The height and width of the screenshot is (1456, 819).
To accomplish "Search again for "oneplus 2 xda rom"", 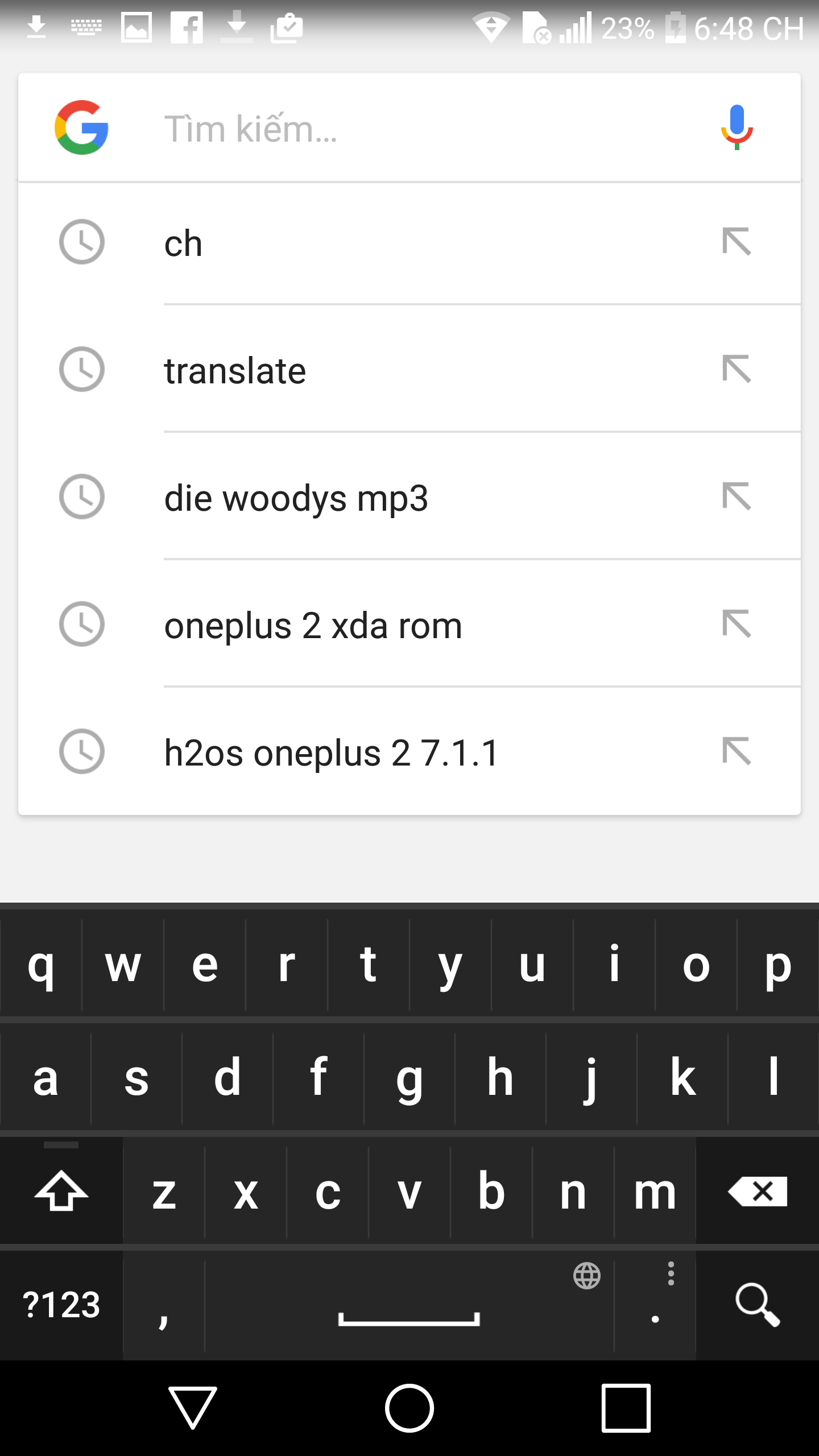I will (398, 626).
